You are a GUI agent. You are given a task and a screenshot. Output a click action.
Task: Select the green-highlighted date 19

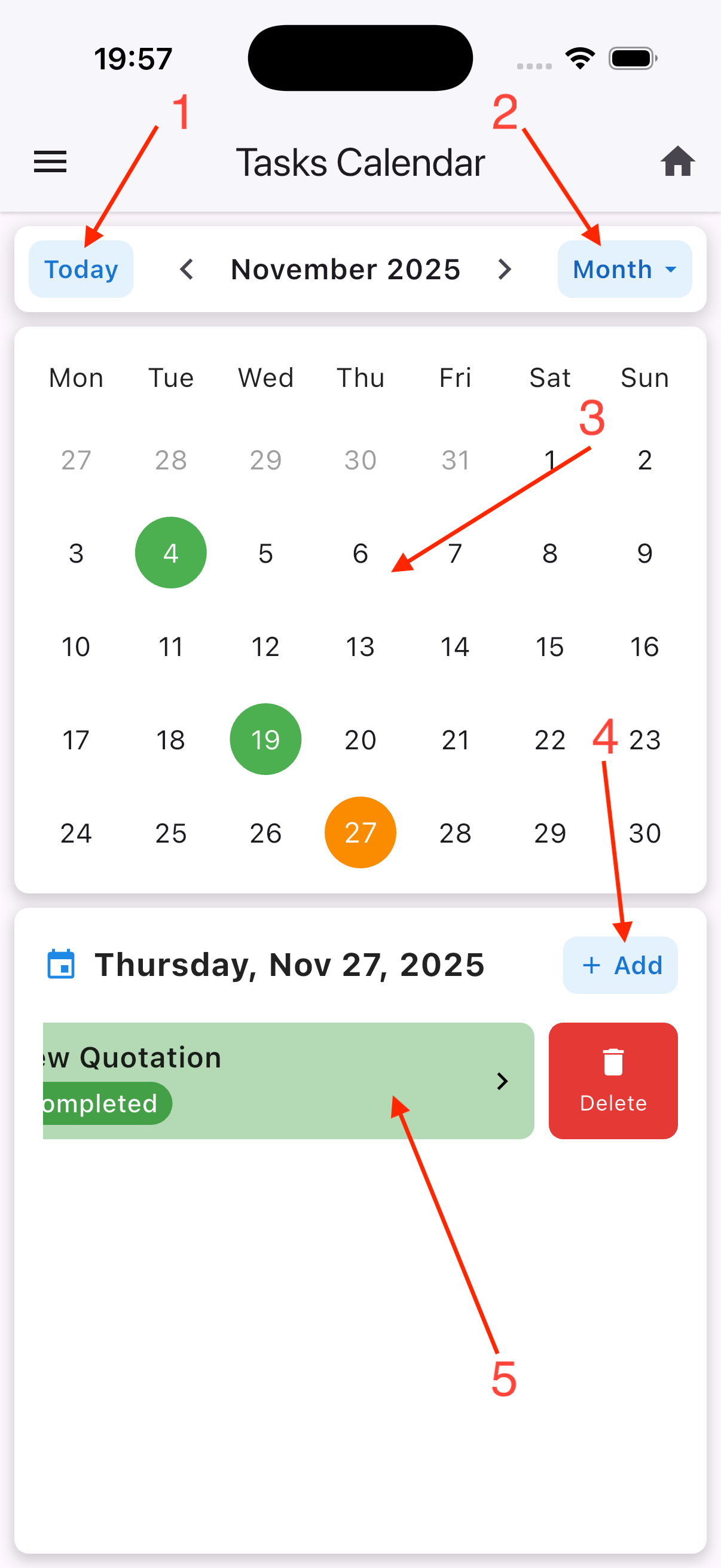click(x=265, y=739)
